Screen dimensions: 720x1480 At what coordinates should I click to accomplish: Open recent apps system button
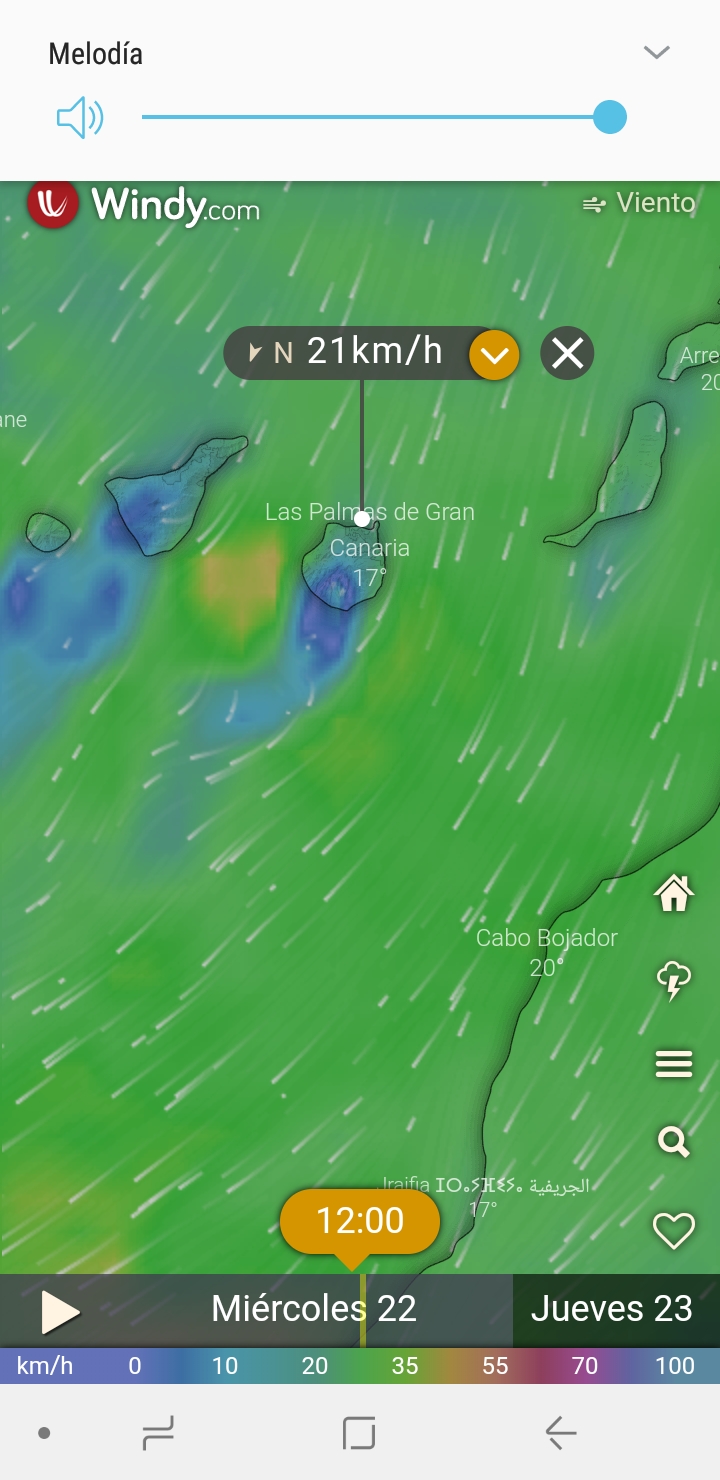(158, 1433)
